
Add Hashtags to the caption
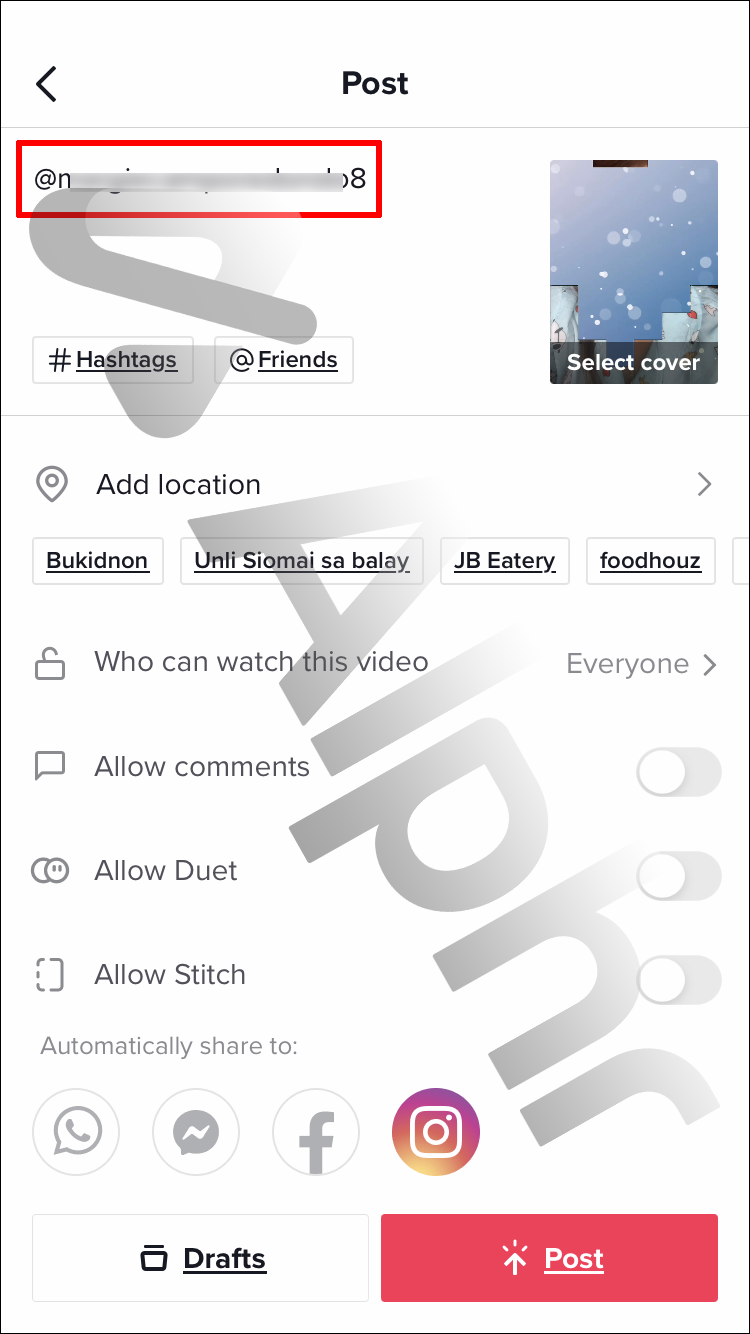click(x=111, y=360)
